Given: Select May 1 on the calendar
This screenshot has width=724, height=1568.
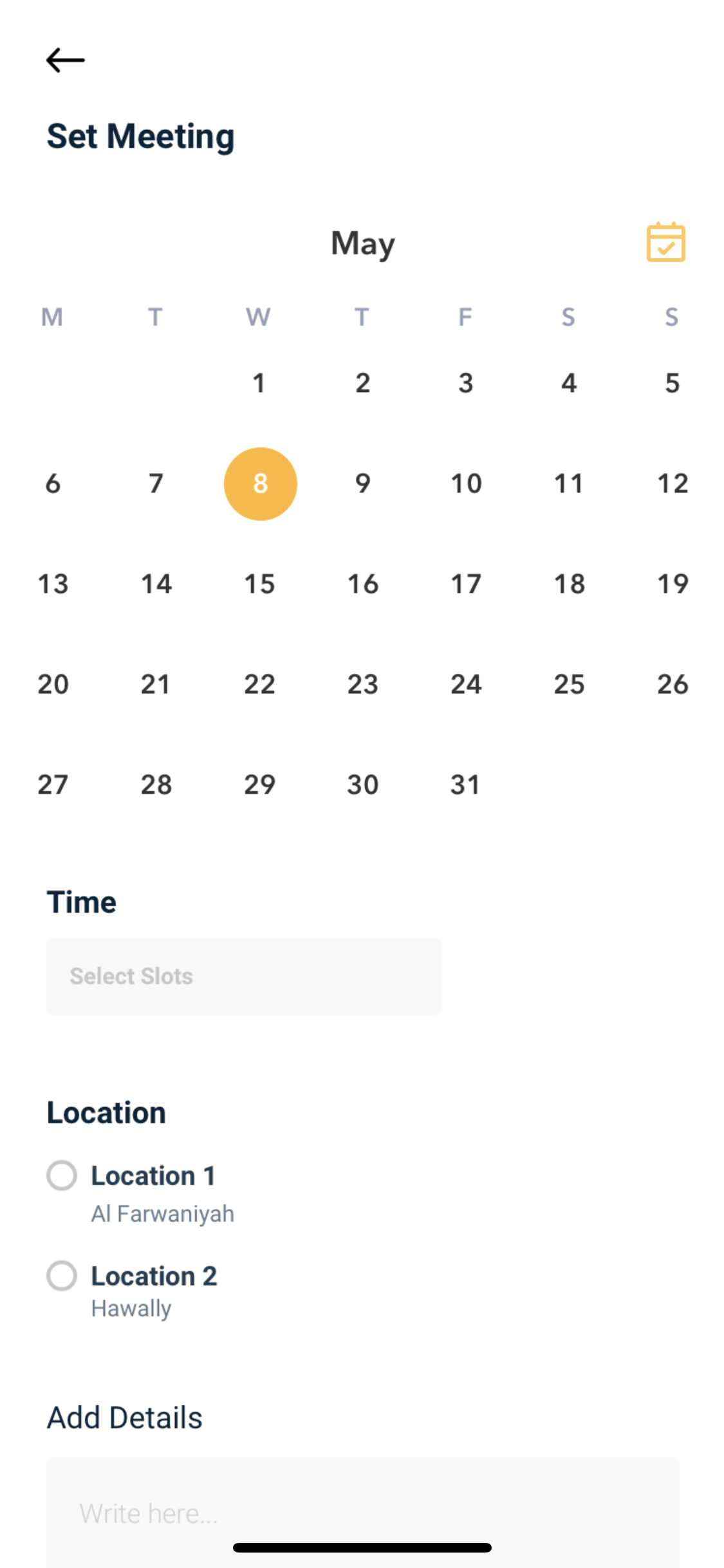Looking at the screenshot, I should click(x=259, y=384).
